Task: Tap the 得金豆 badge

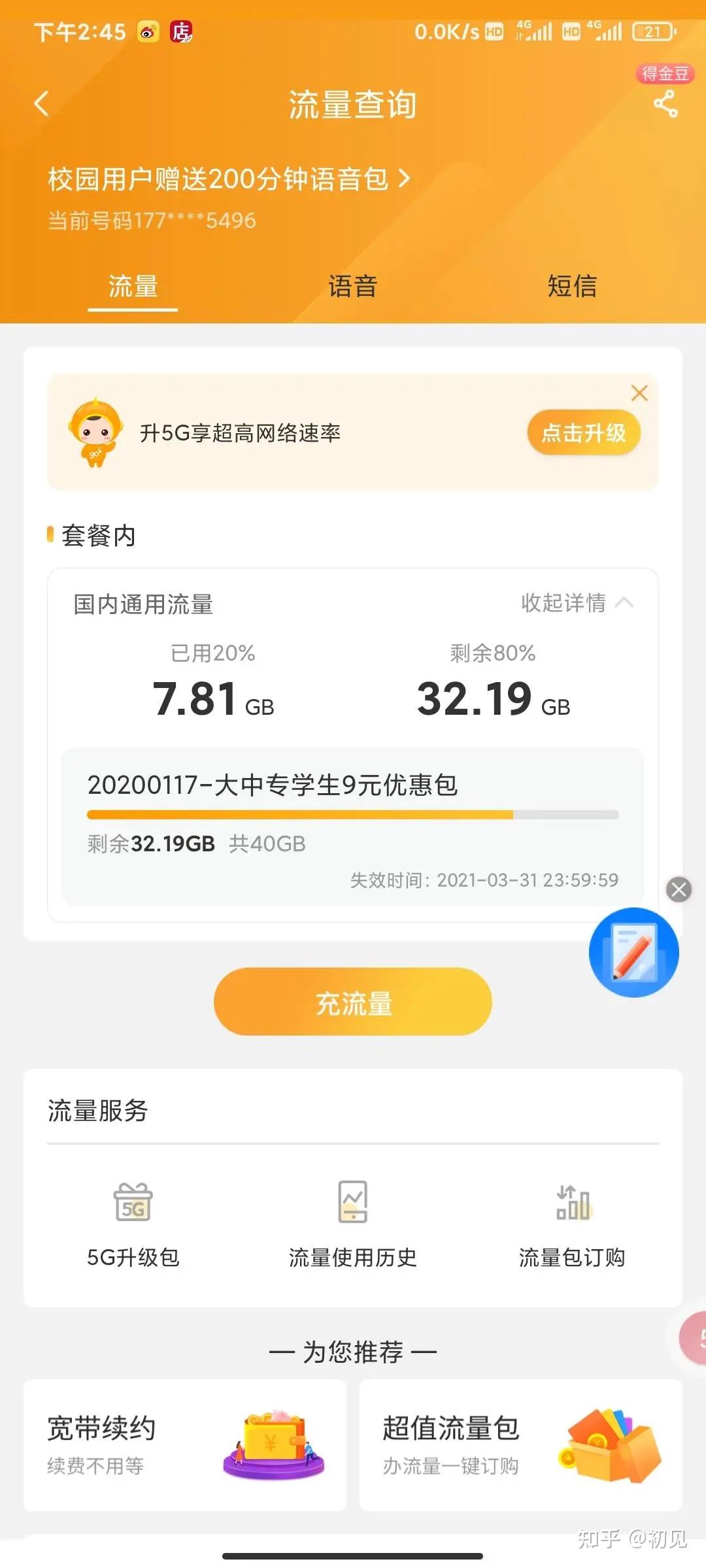Action: click(664, 73)
